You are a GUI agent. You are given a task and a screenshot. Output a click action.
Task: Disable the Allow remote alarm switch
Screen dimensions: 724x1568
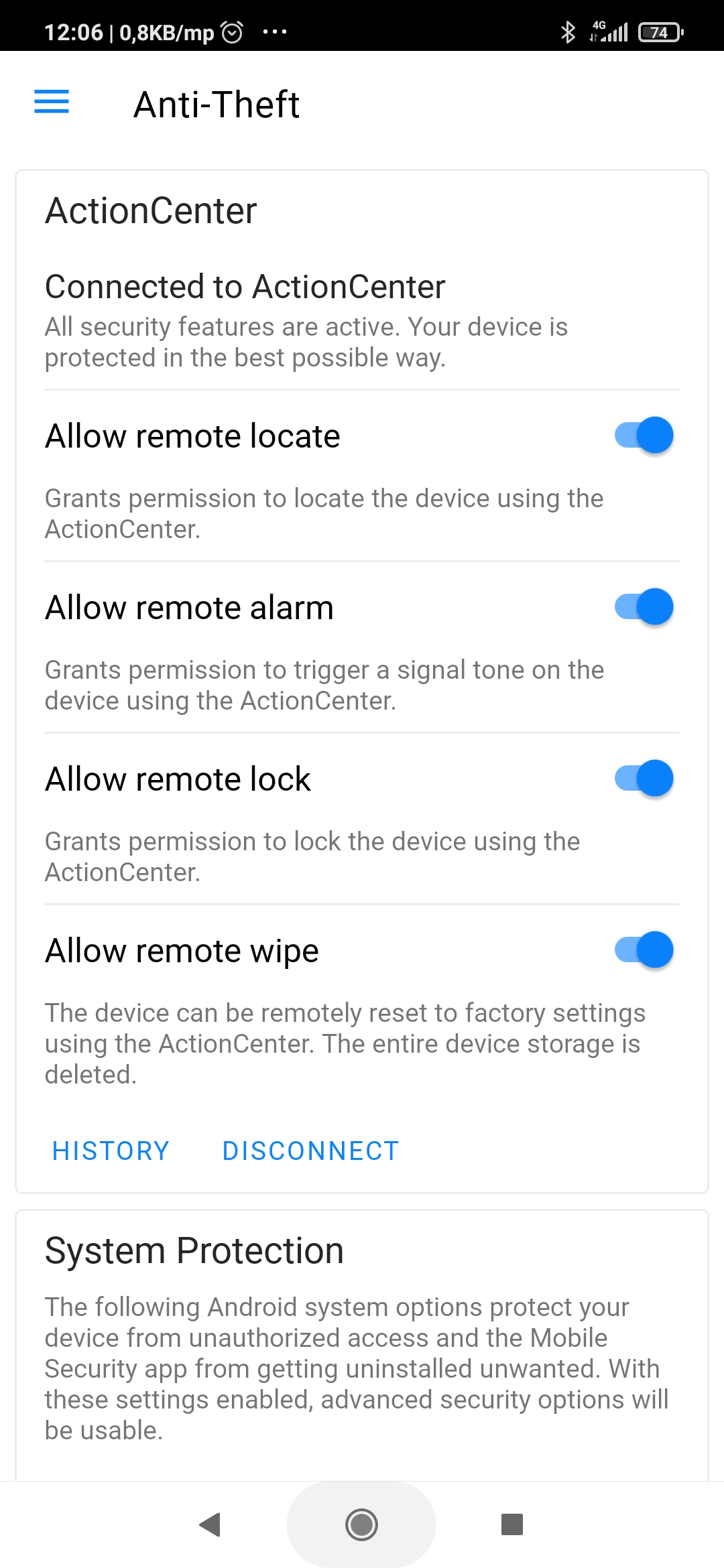click(x=644, y=607)
